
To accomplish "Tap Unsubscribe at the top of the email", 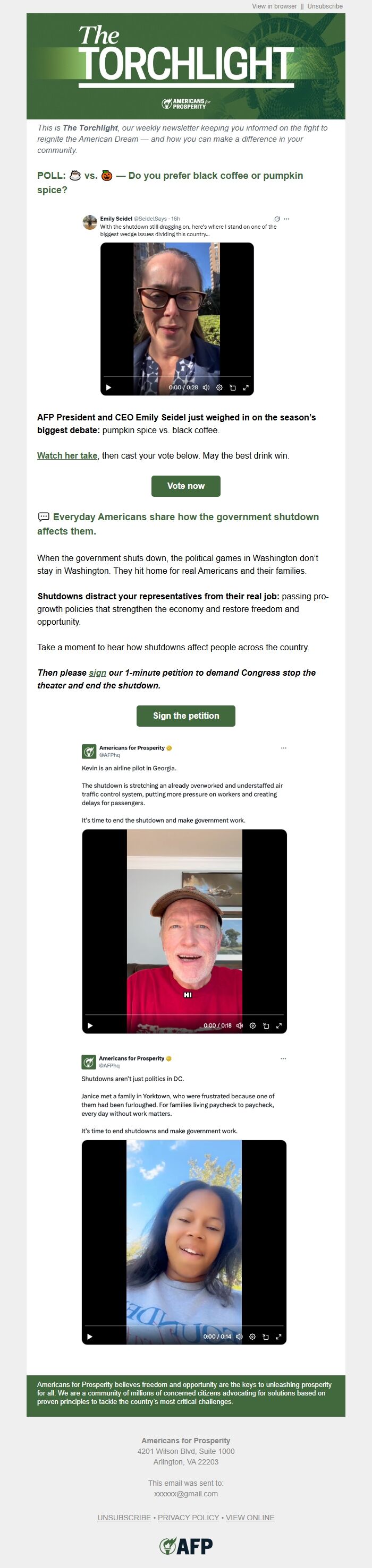I will (325, 6).
